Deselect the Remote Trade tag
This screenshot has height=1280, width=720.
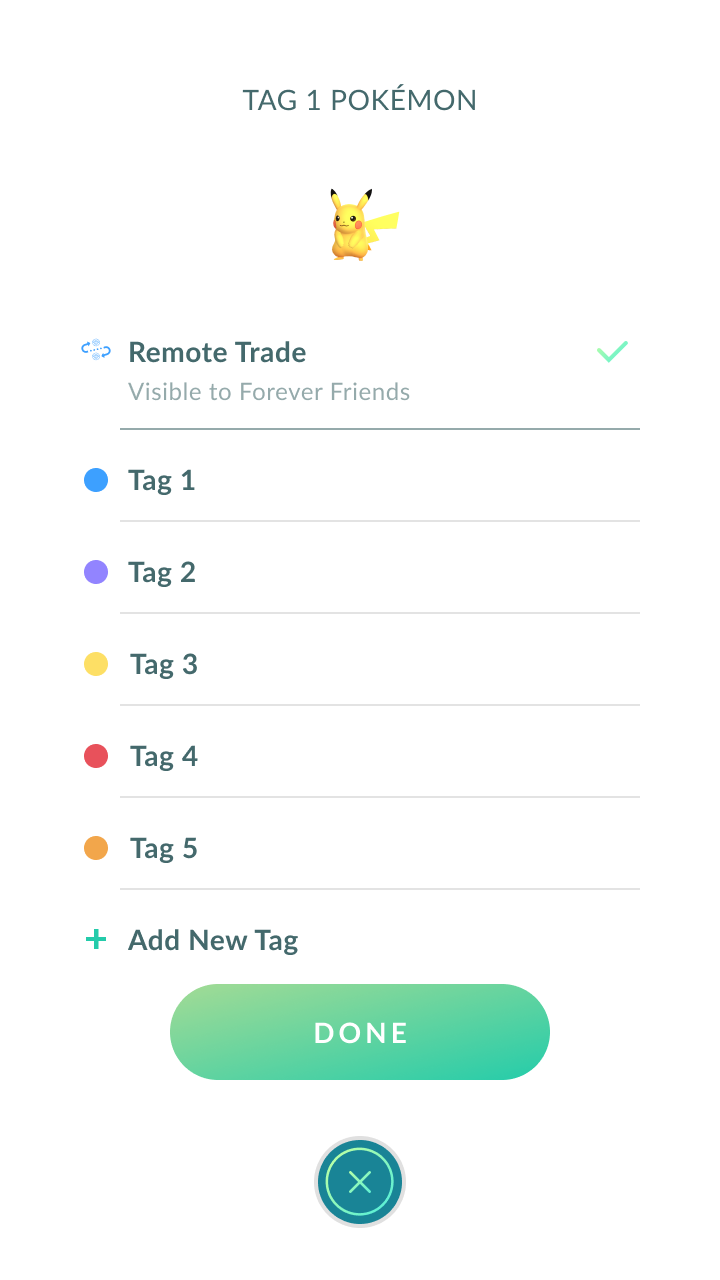(x=360, y=370)
